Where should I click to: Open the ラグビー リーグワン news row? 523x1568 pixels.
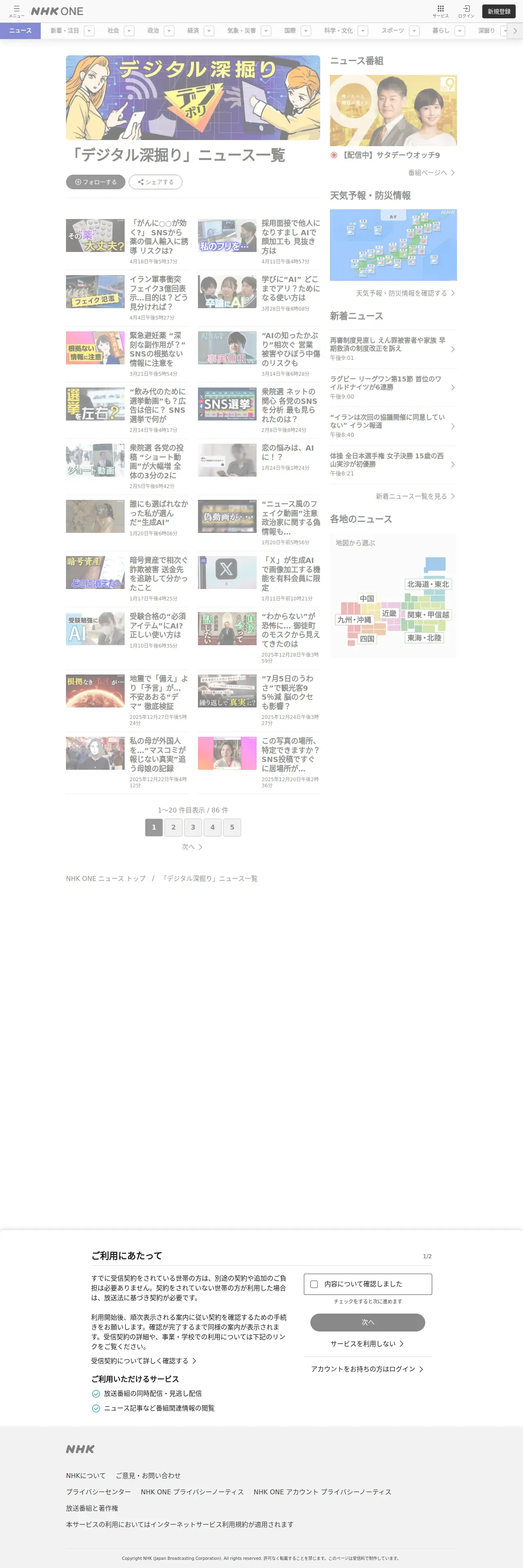click(393, 388)
